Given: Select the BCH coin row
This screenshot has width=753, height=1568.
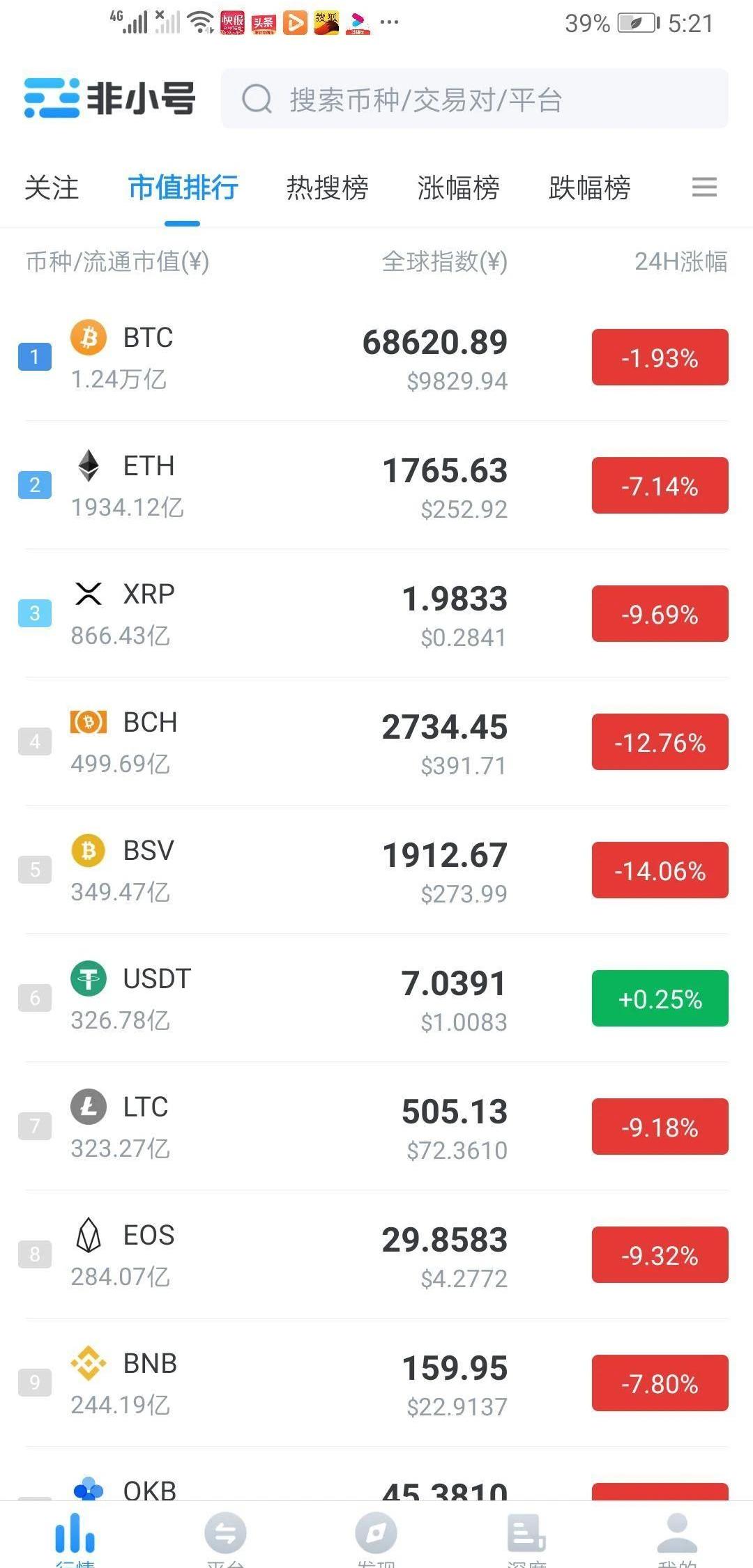Looking at the screenshot, I should [x=279, y=742].
